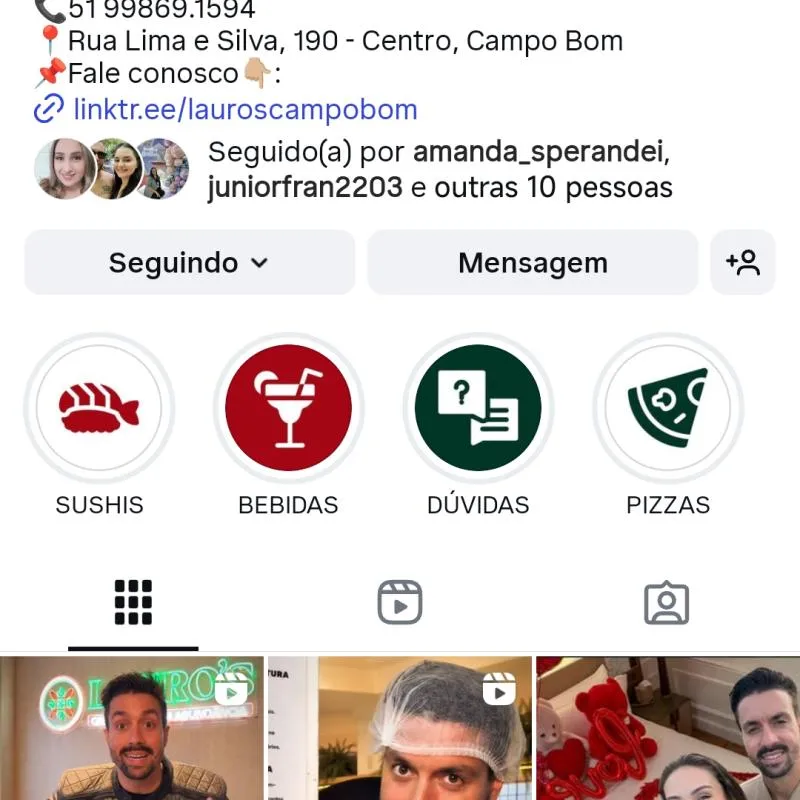800x800 pixels.
Task: View followers list starting with amanda_sperandei
Action: pyautogui.click(x=440, y=170)
